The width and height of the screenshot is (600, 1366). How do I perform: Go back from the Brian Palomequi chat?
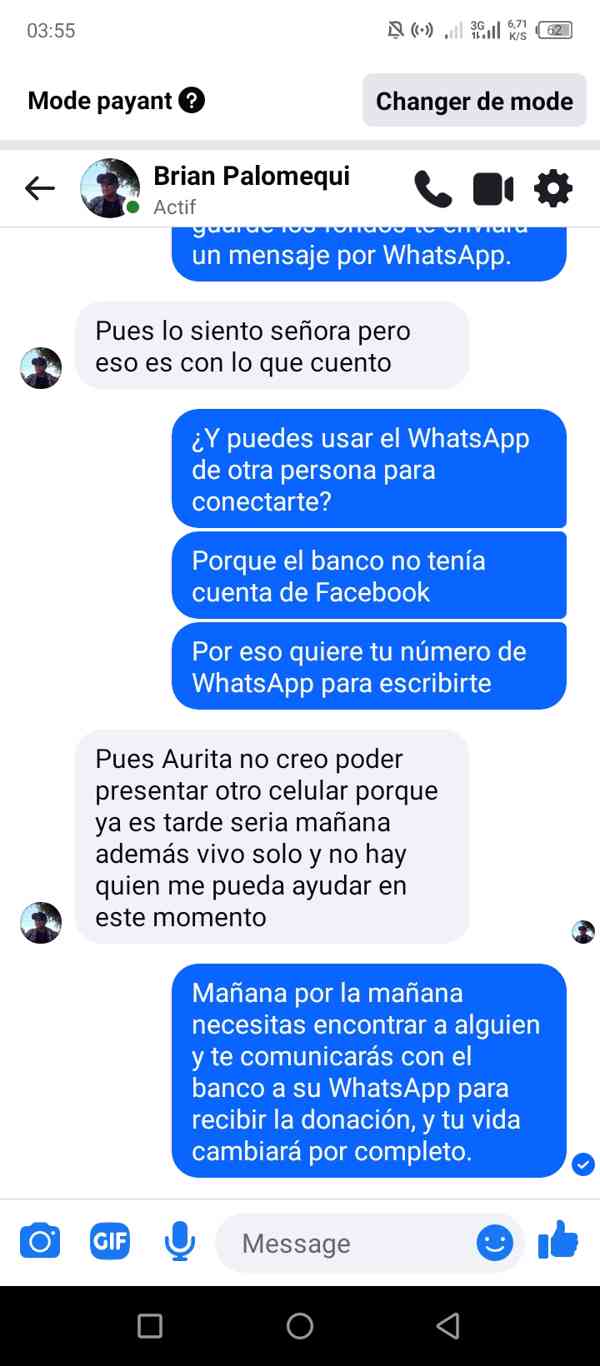(40, 188)
